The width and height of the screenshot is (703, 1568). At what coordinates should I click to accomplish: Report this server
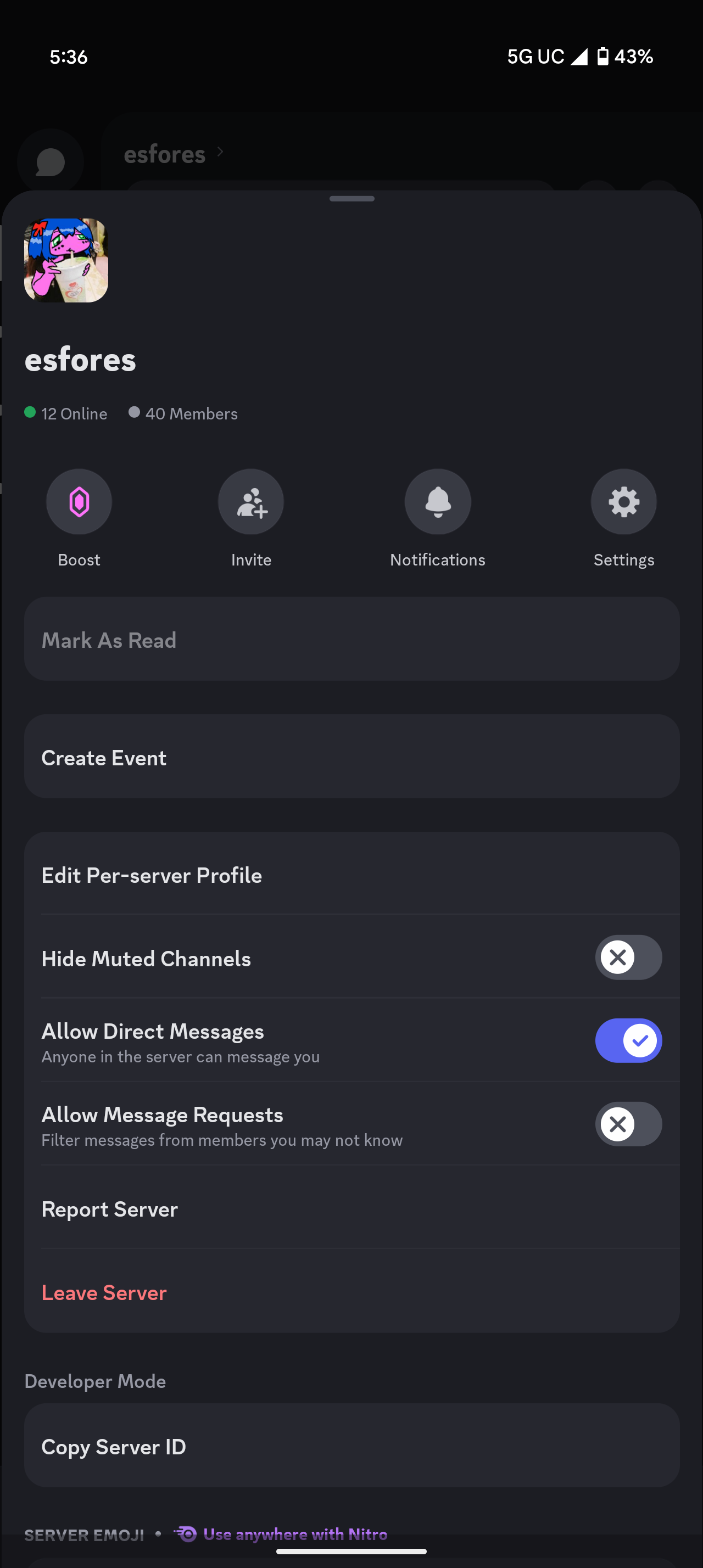(x=352, y=1208)
